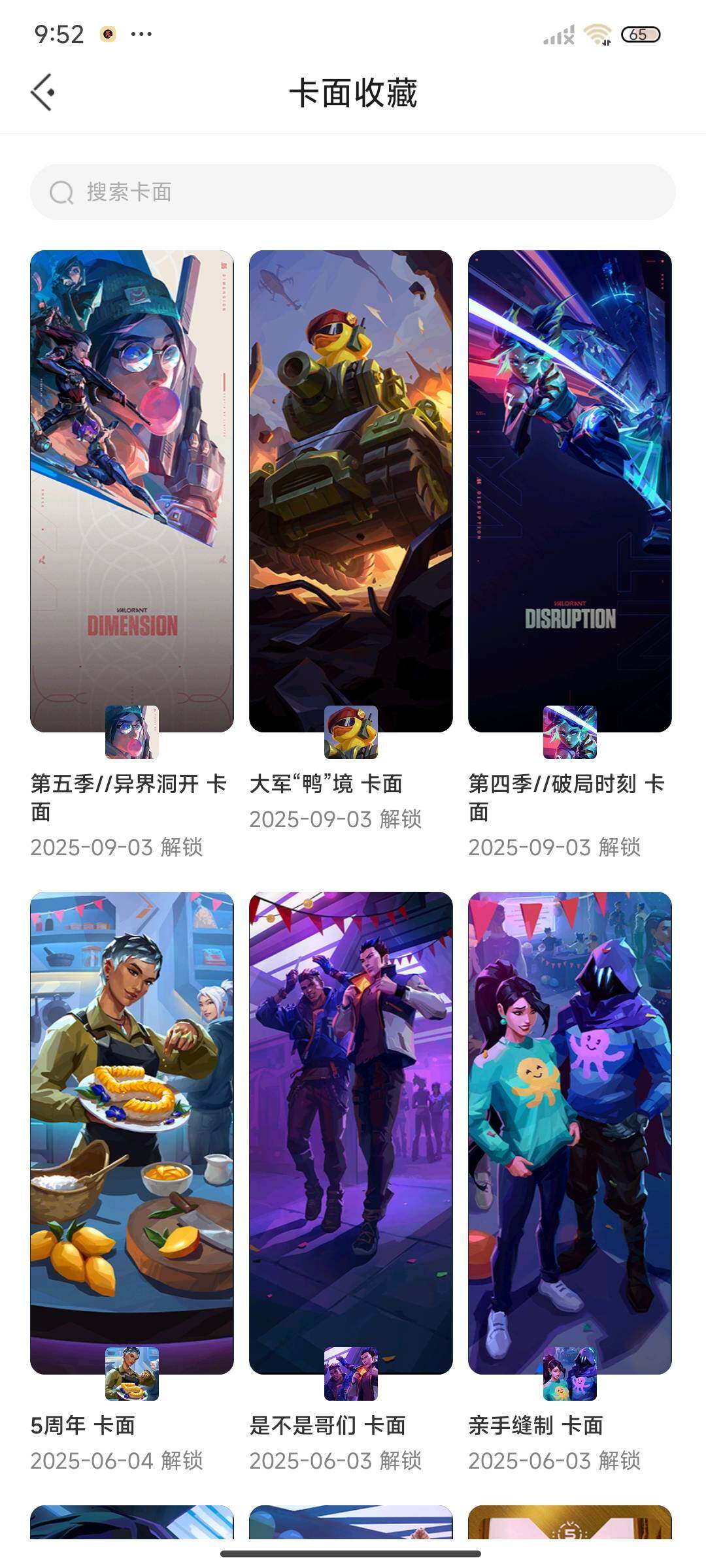
Task: Open the 第五季//异界洞开 card
Action: (x=132, y=491)
